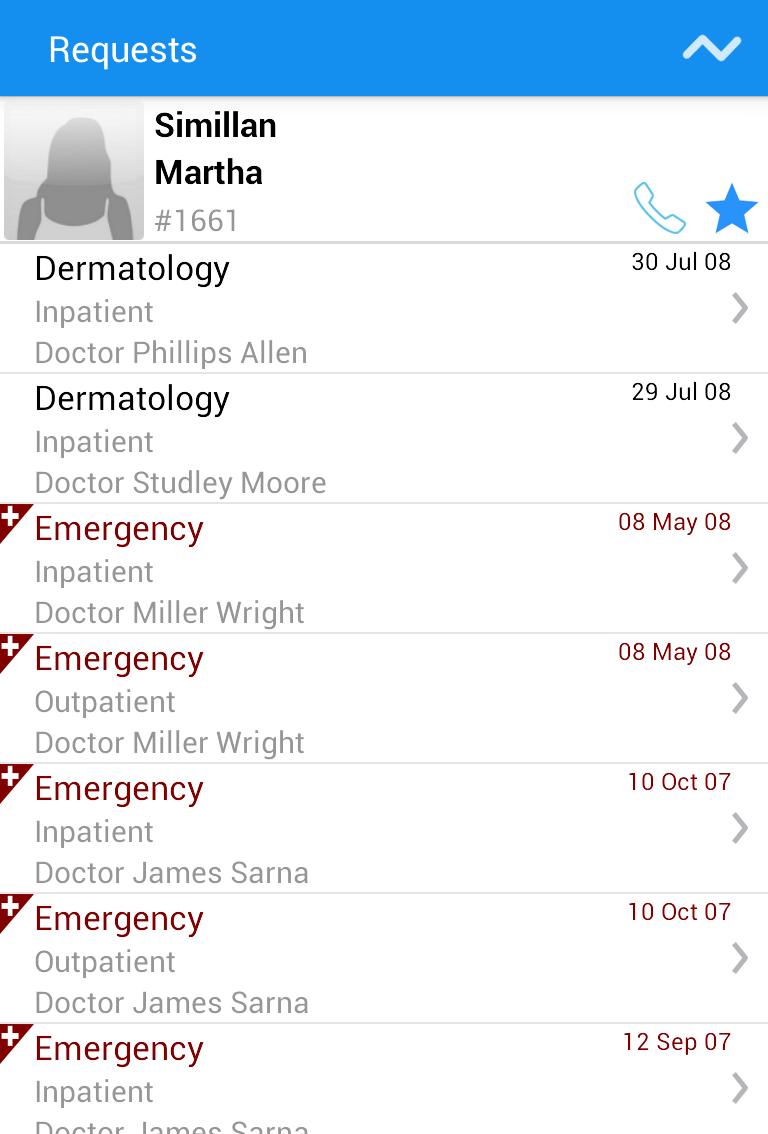The image size is (768, 1134).
Task: View 10 Oct 07 Emergency Inpatient request
Action: (384, 829)
